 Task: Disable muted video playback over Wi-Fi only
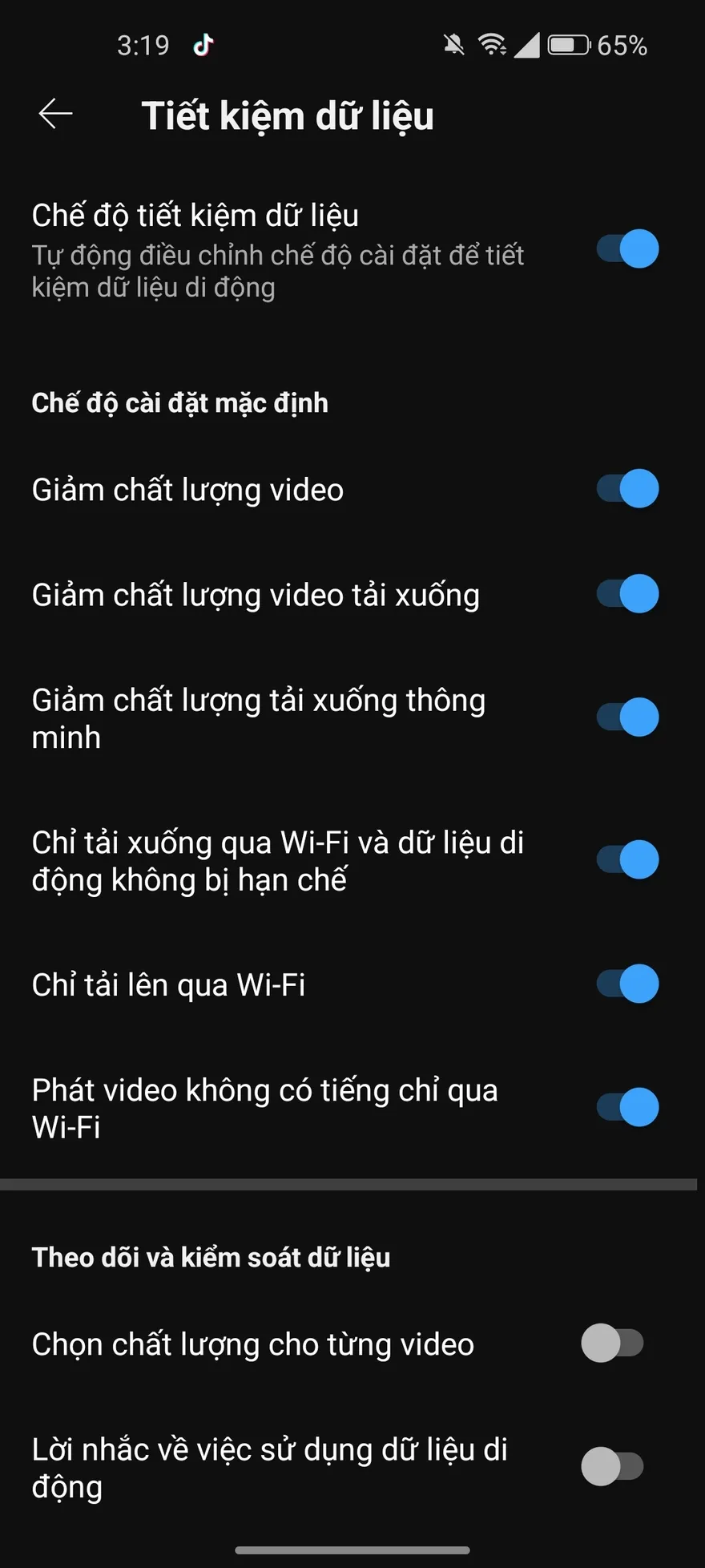(626, 1107)
